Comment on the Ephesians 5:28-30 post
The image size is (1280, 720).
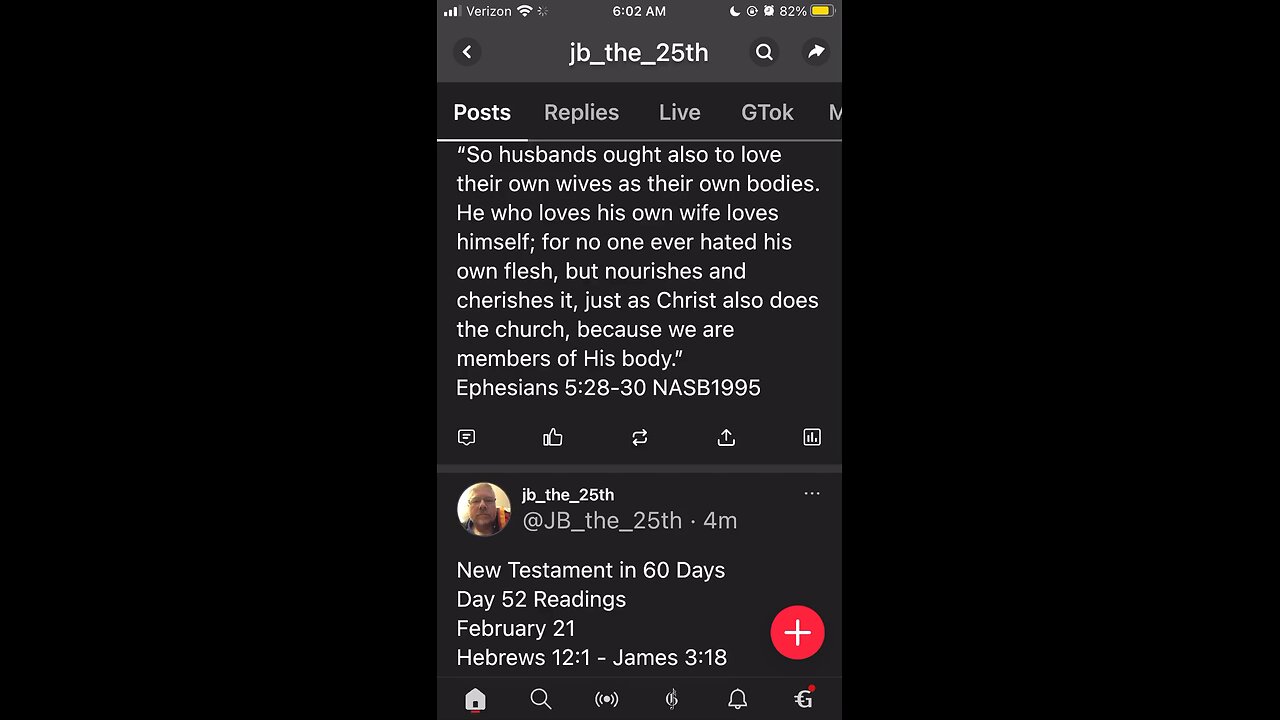[x=467, y=437]
